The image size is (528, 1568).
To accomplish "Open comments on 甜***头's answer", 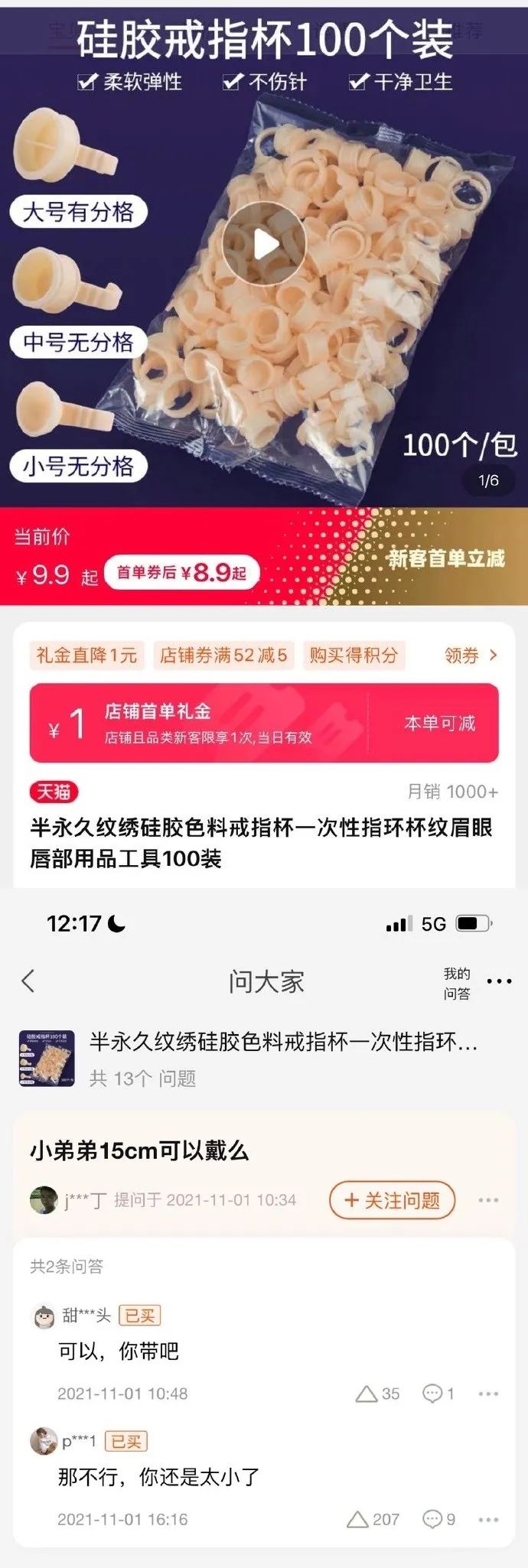I will coord(438,1394).
